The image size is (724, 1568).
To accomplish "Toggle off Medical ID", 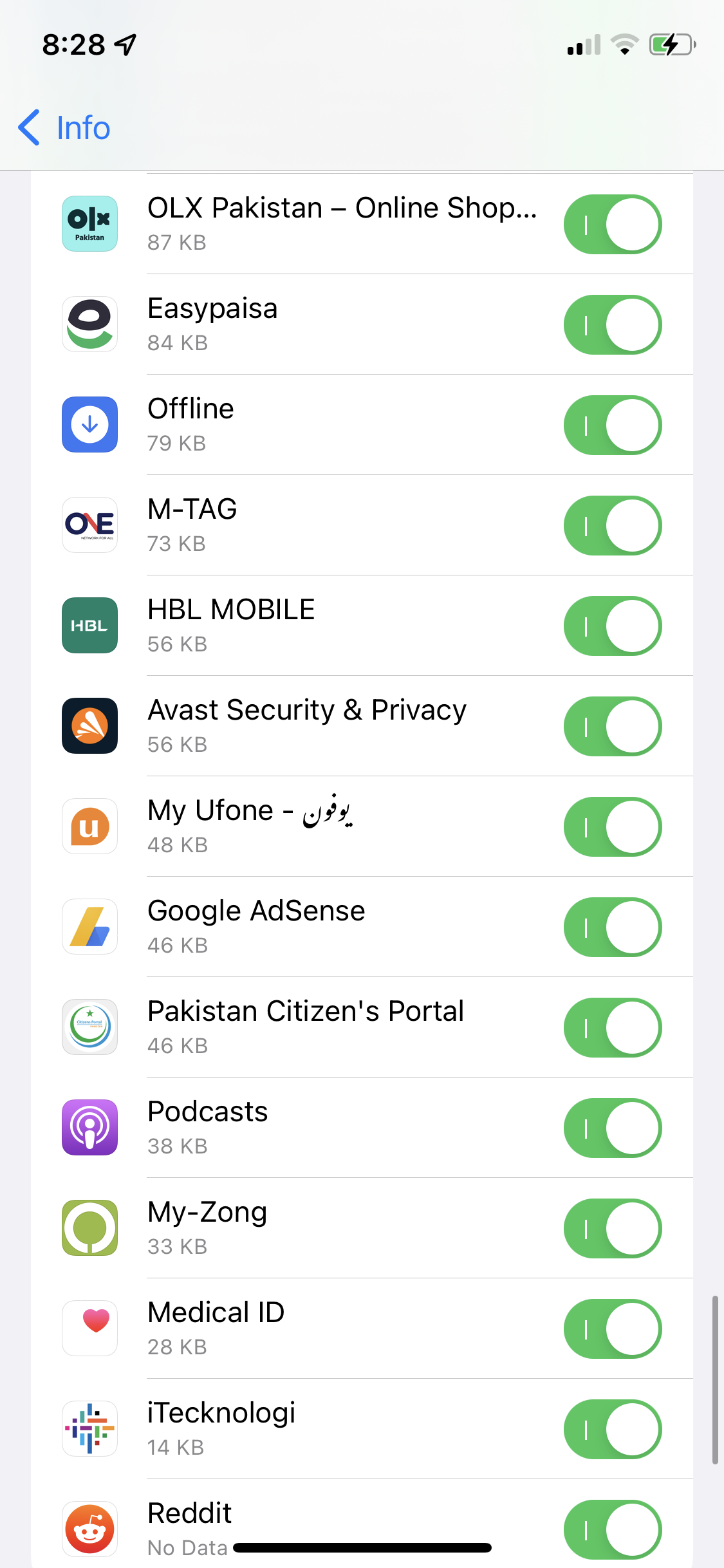I will (x=612, y=1329).
